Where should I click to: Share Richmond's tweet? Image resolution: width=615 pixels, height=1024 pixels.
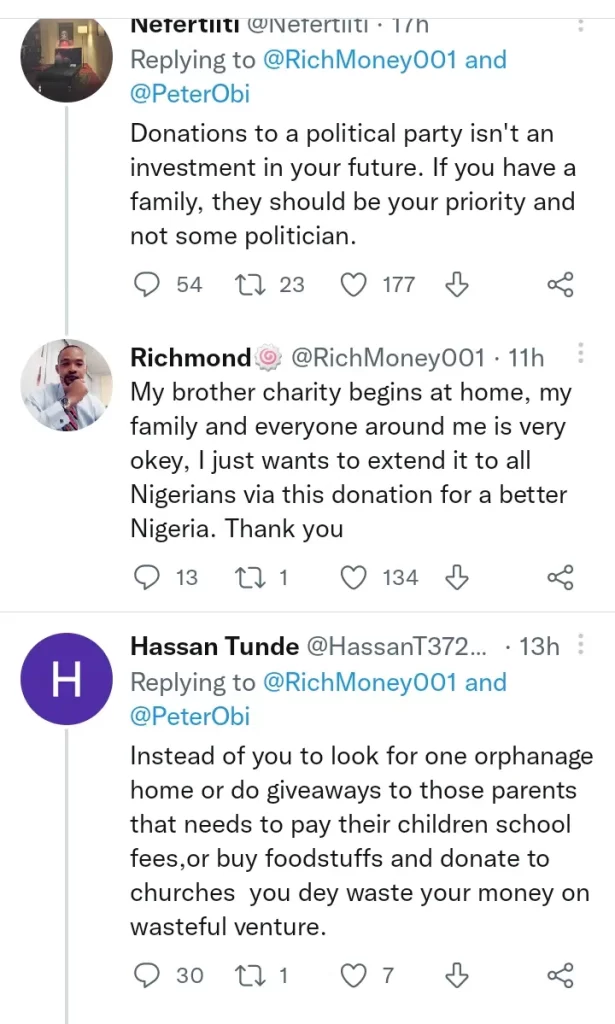point(560,577)
